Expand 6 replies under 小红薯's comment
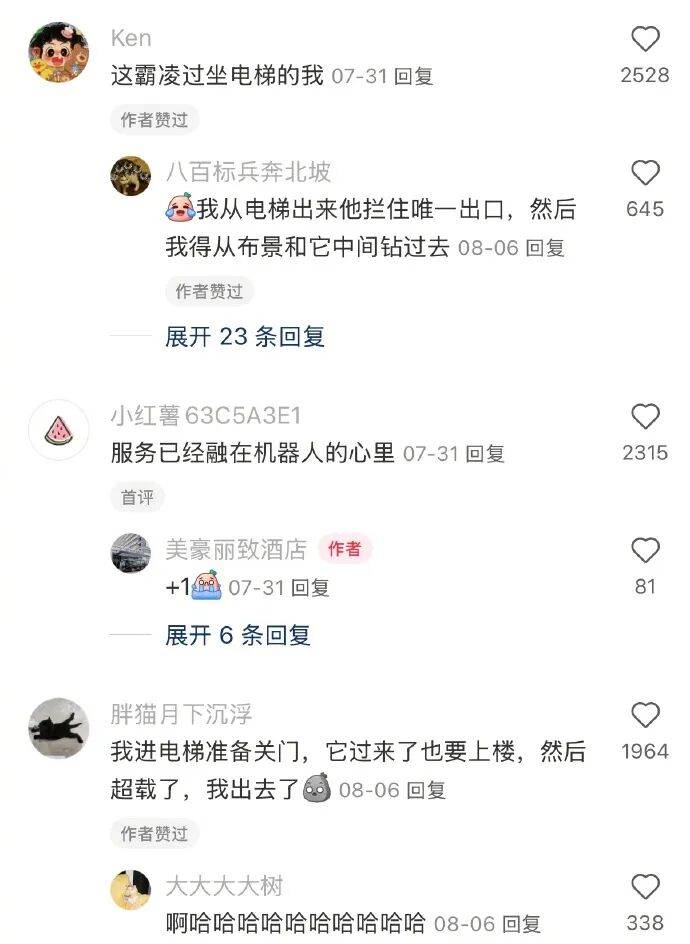 238,635
